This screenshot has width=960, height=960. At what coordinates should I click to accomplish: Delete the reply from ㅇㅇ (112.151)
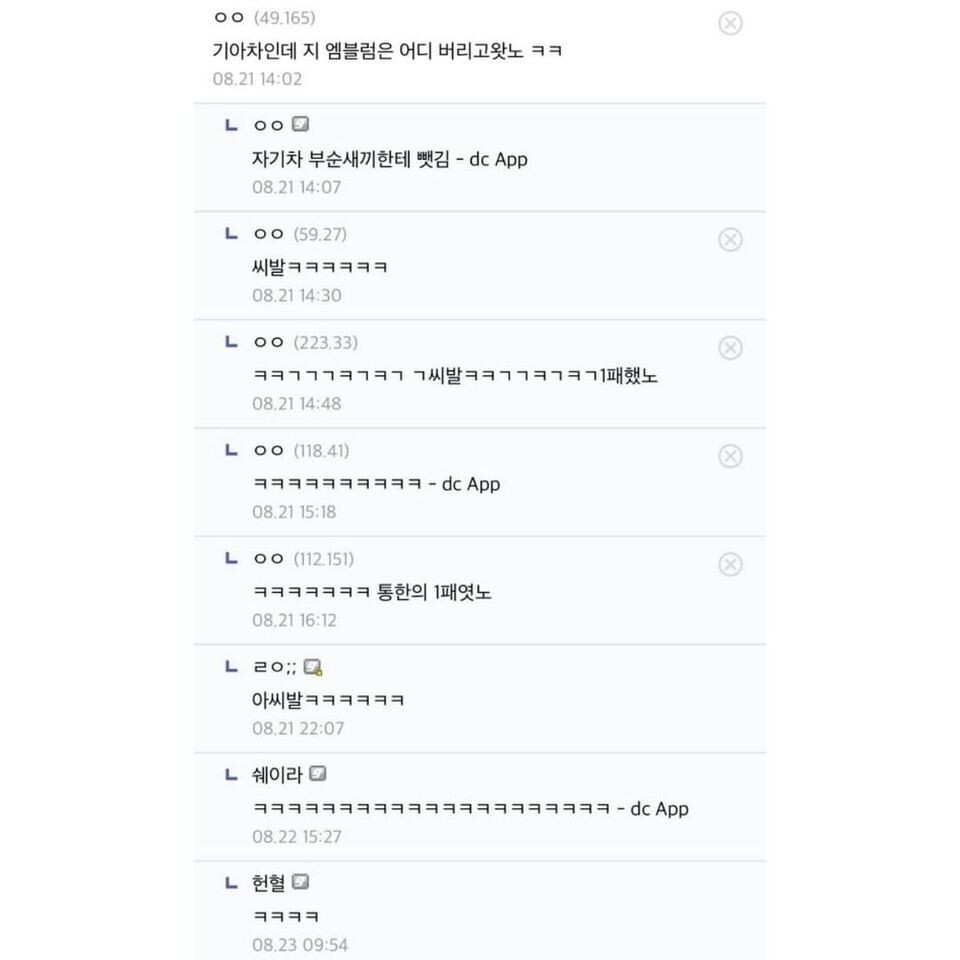(730, 564)
